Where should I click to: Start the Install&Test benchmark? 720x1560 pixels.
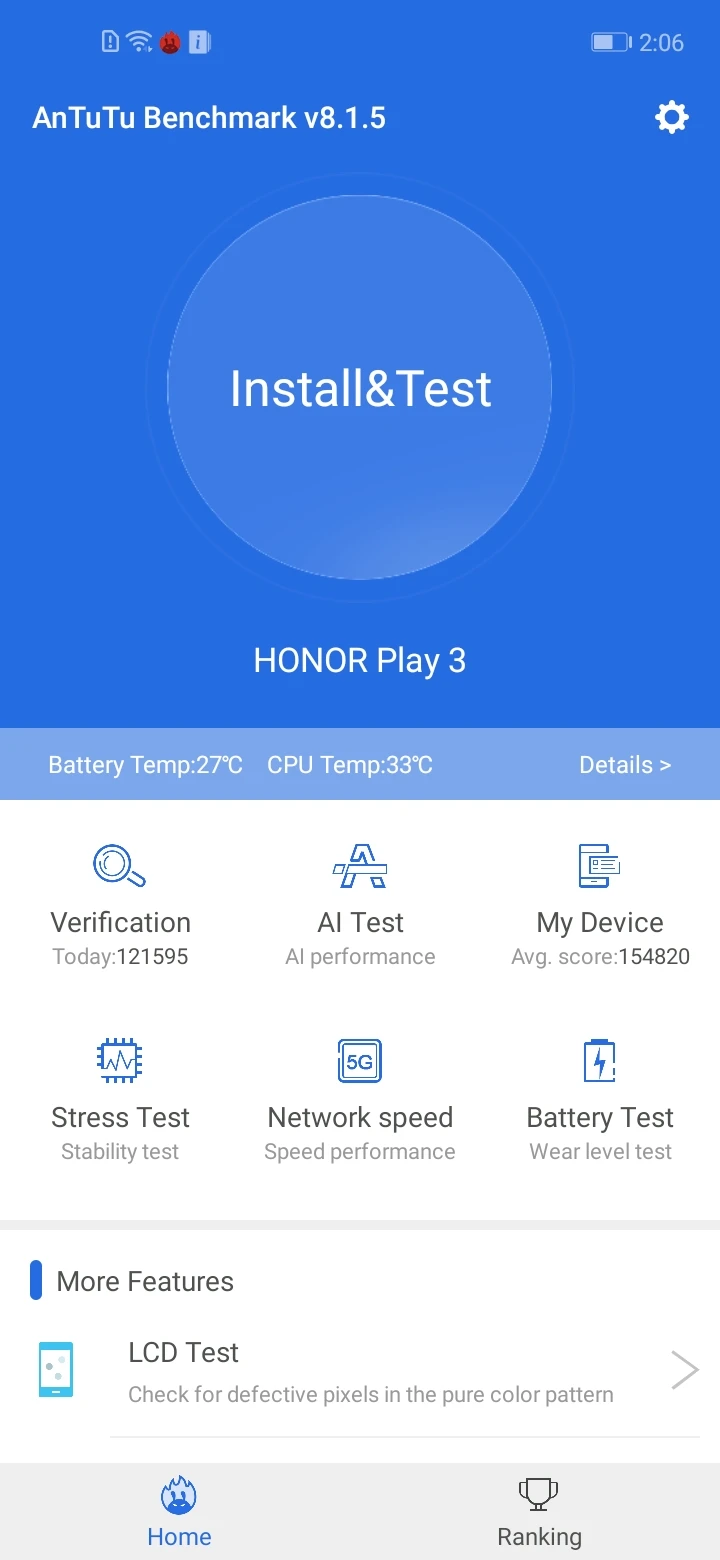point(360,388)
